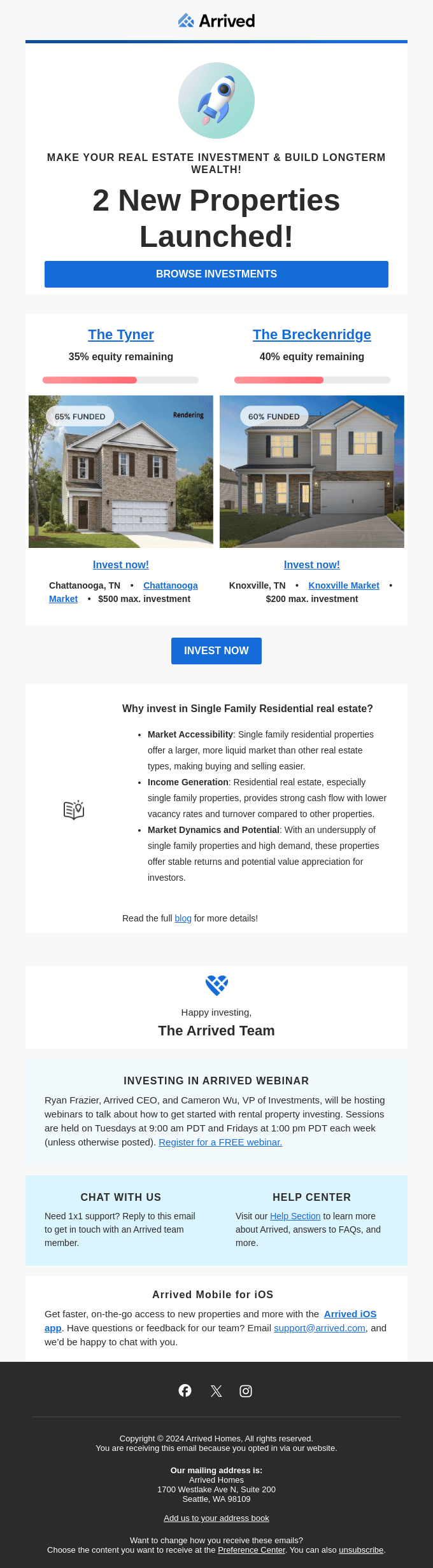Viewport: 433px width, 1568px height.
Task: Read the full blog link
Action: (x=183, y=918)
